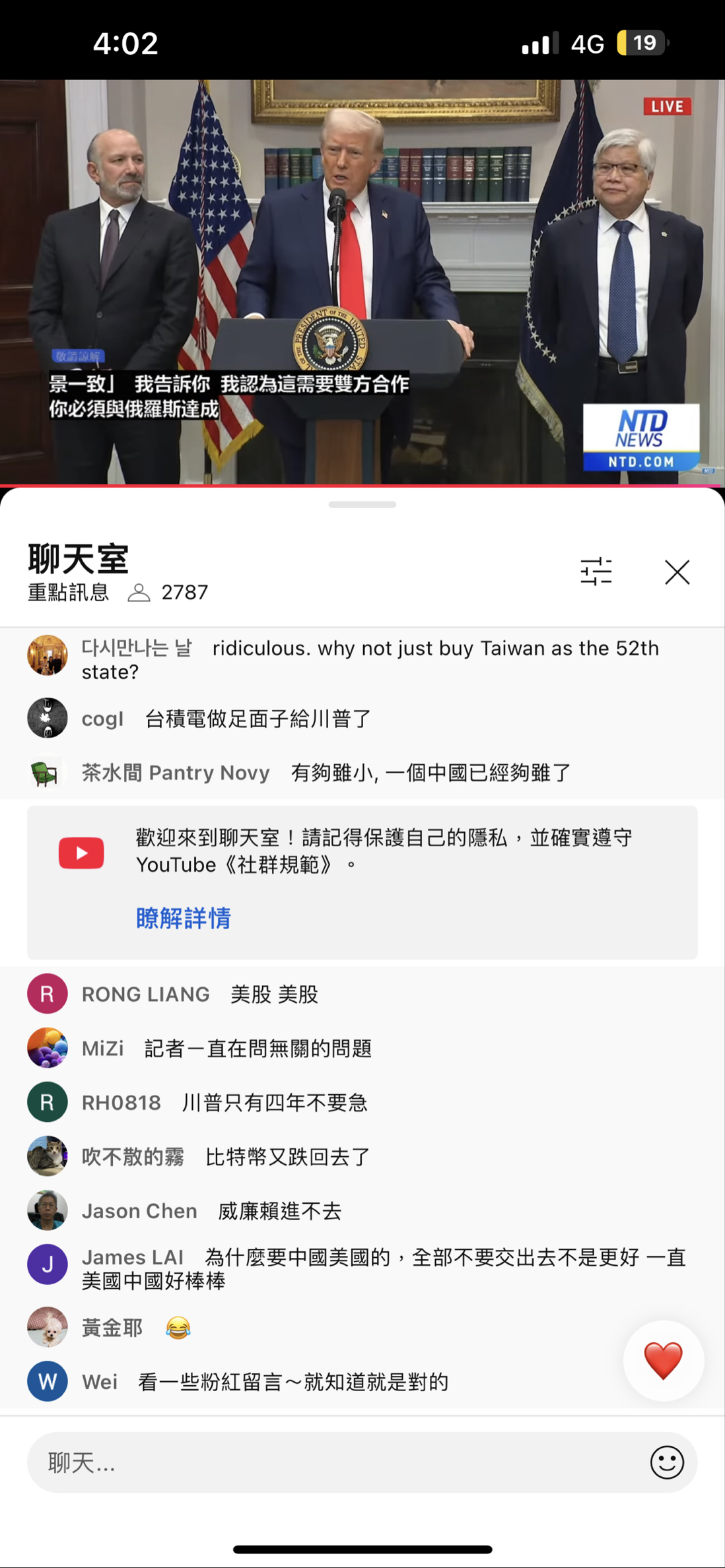Tap the LIVE badge on the video
Image resolution: width=725 pixels, height=1568 pixels.
coord(667,106)
